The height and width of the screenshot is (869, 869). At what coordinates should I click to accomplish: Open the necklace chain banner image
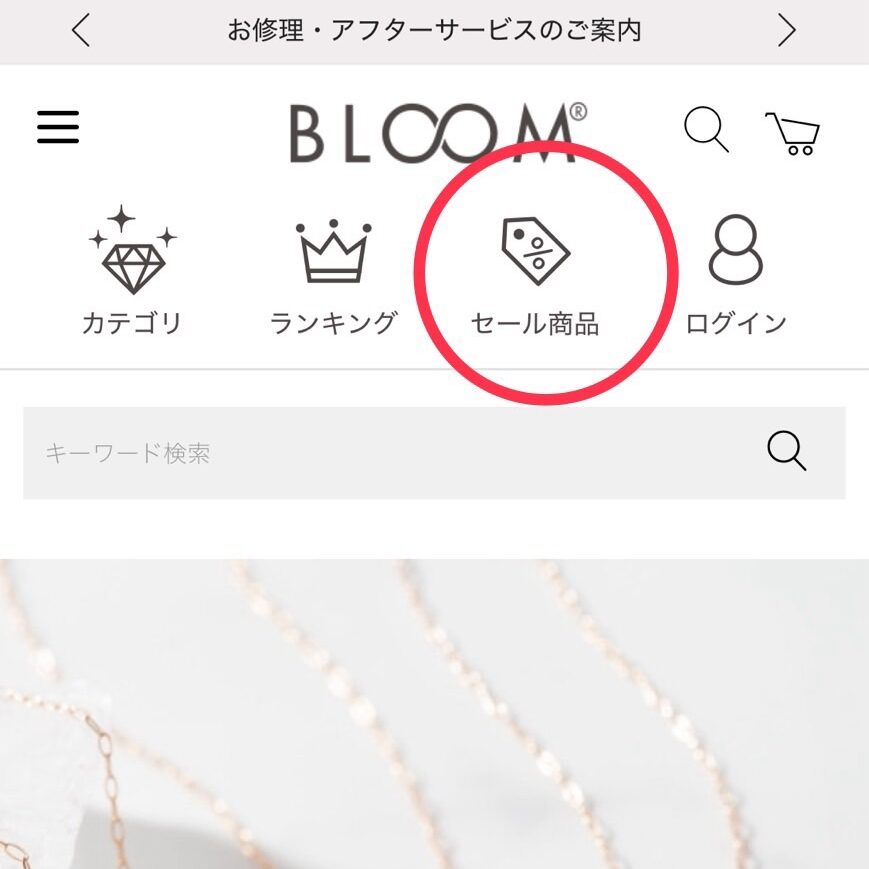point(434,713)
